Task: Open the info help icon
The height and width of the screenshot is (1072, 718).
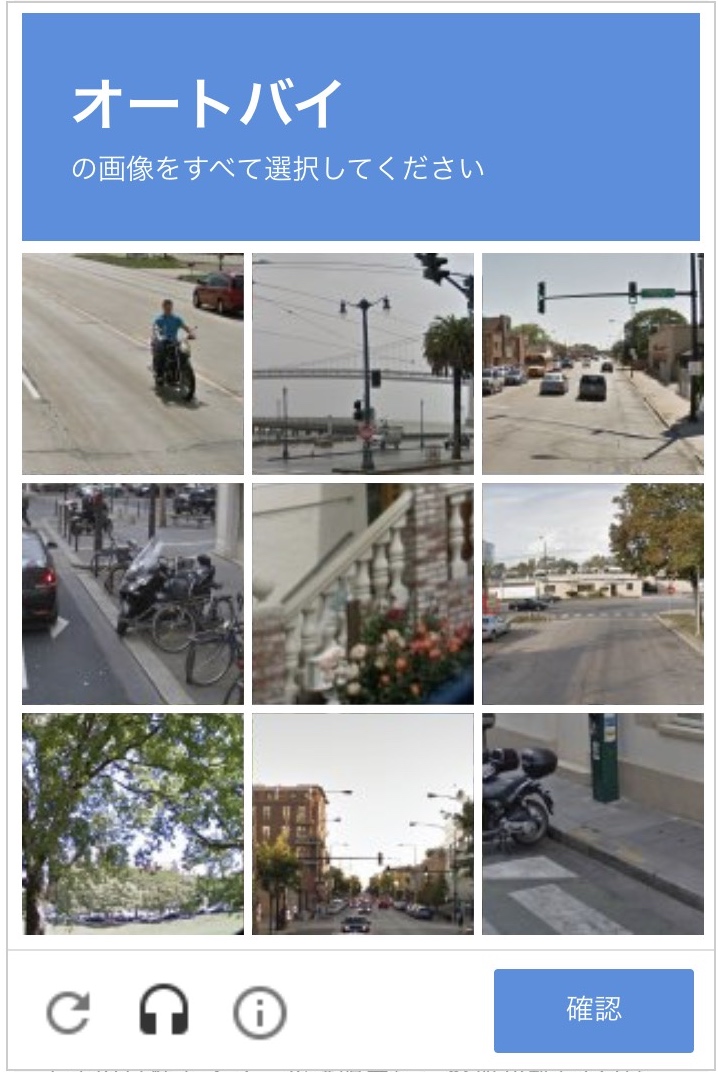Action: (259, 1012)
